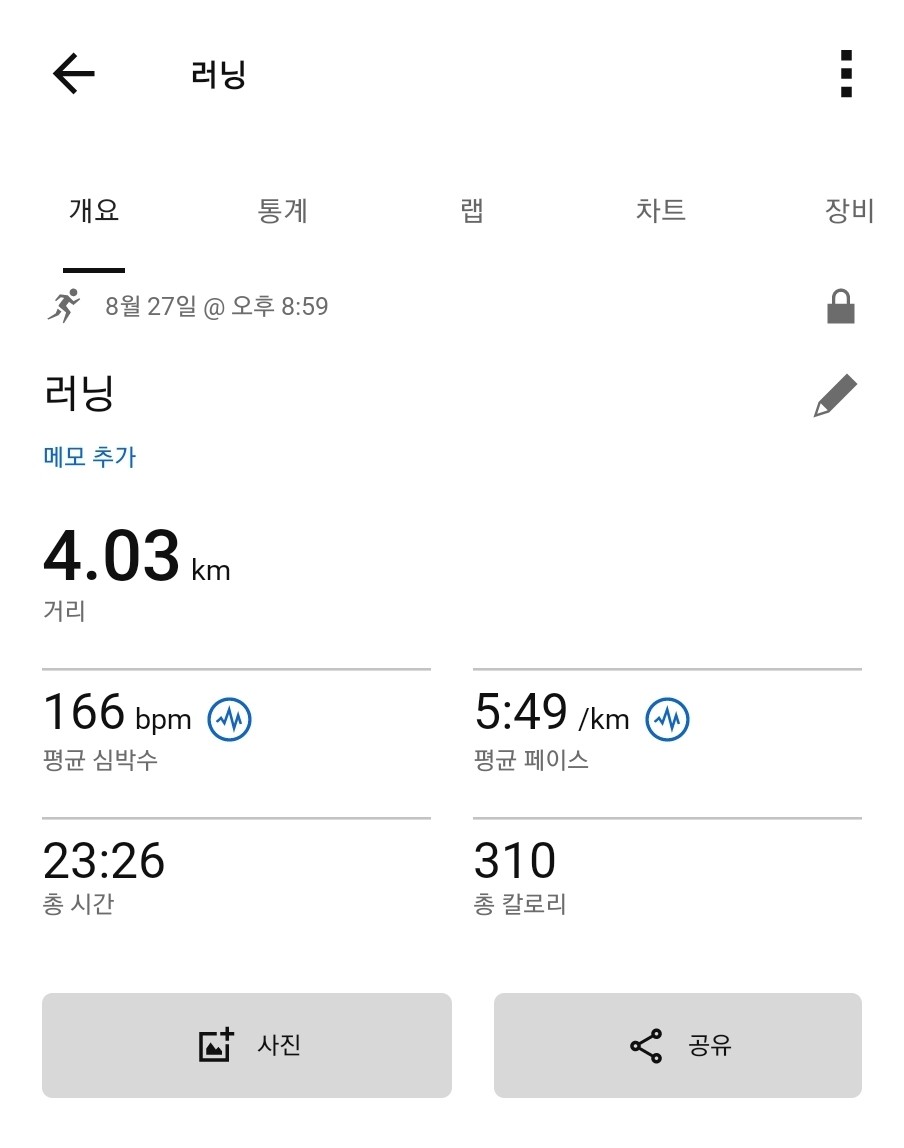Open the 랩 tab
This screenshot has width=904, height=1148.
click(470, 210)
